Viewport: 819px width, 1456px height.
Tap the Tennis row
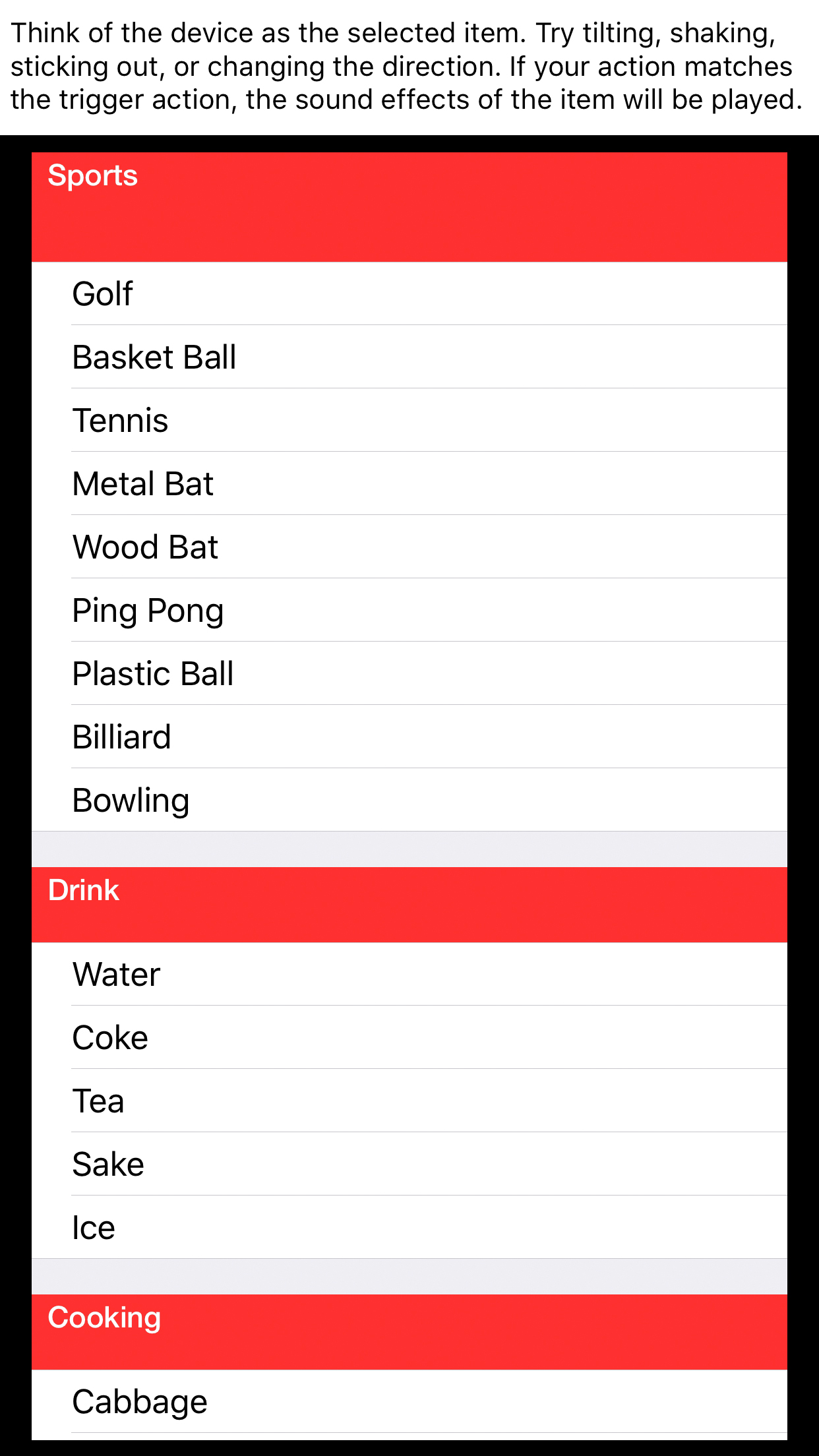pyautogui.click(x=409, y=421)
